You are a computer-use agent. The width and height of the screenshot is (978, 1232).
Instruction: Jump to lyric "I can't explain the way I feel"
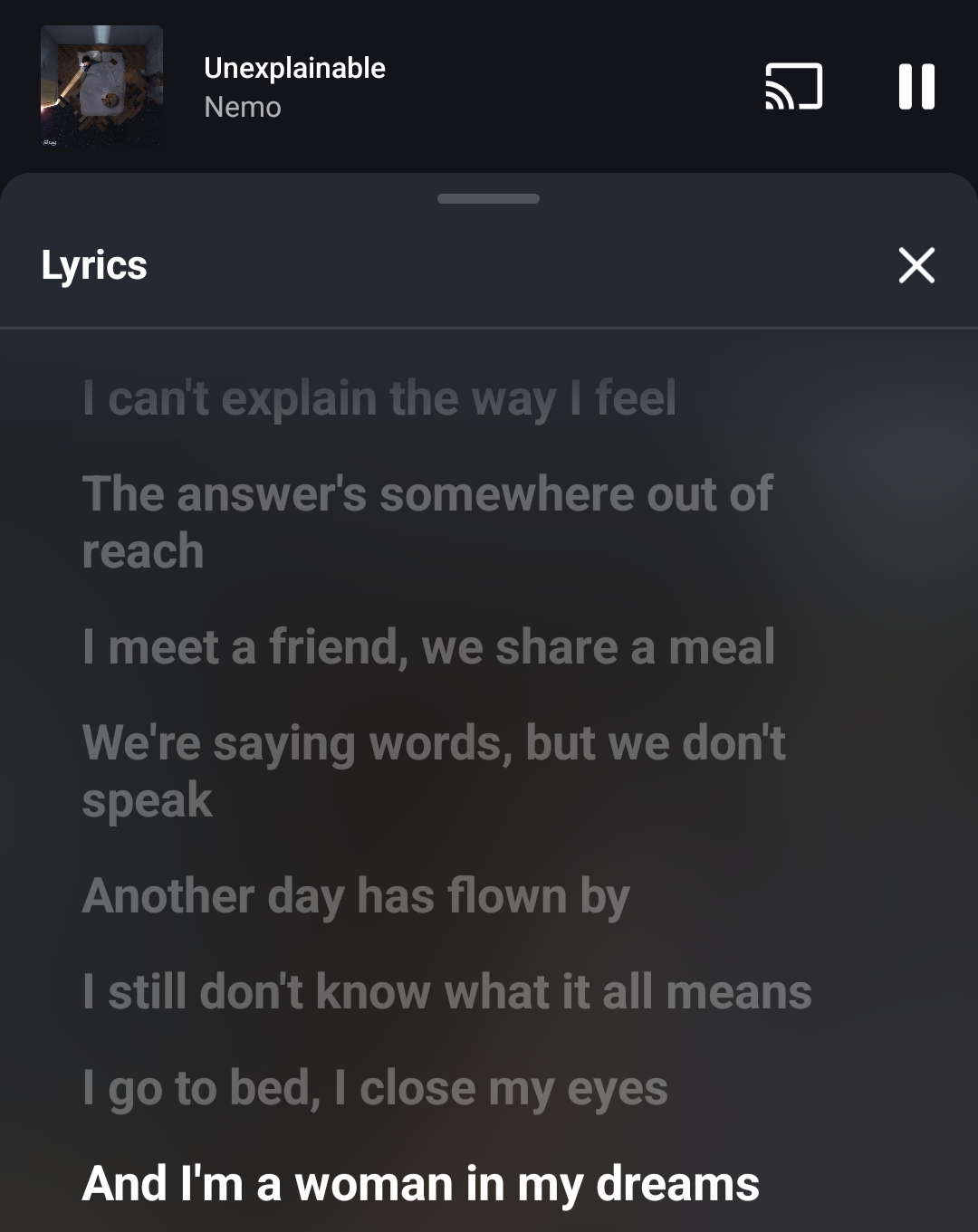click(379, 398)
